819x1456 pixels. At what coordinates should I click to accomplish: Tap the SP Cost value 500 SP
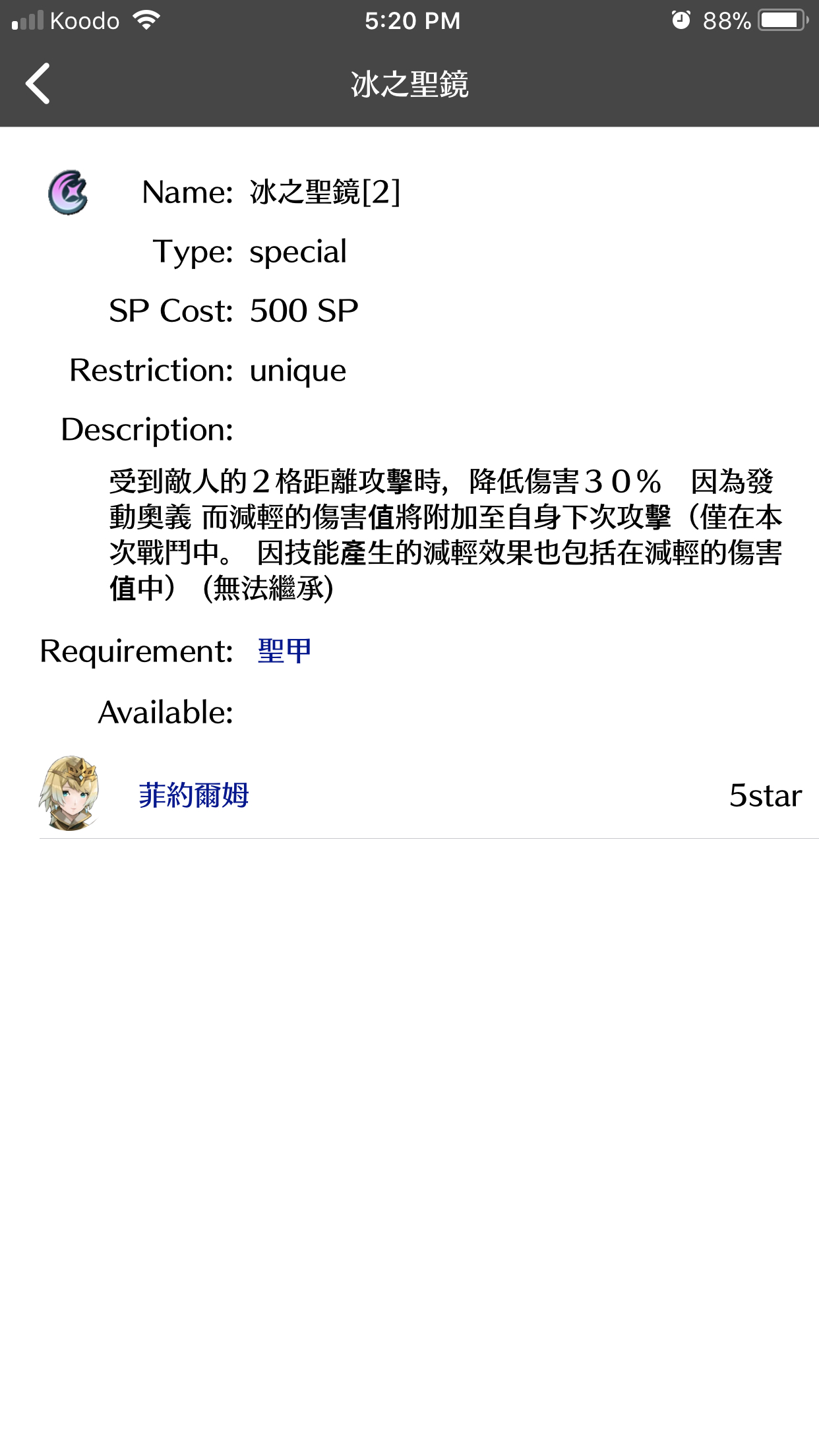[303, 310]
